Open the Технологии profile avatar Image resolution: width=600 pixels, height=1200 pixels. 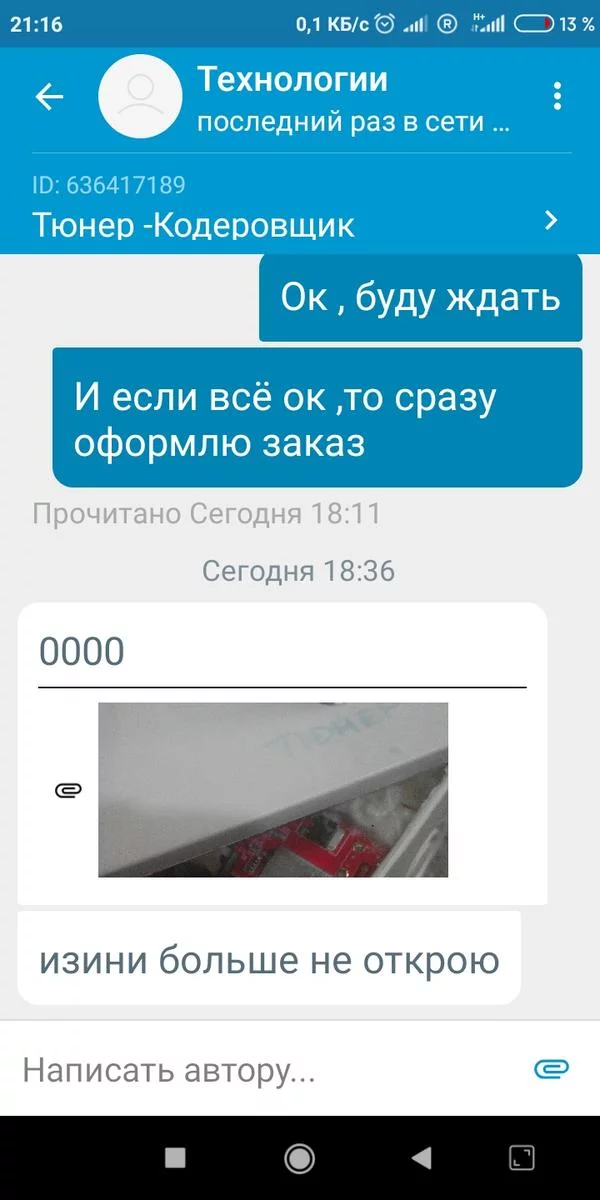[x=140, y=97]
